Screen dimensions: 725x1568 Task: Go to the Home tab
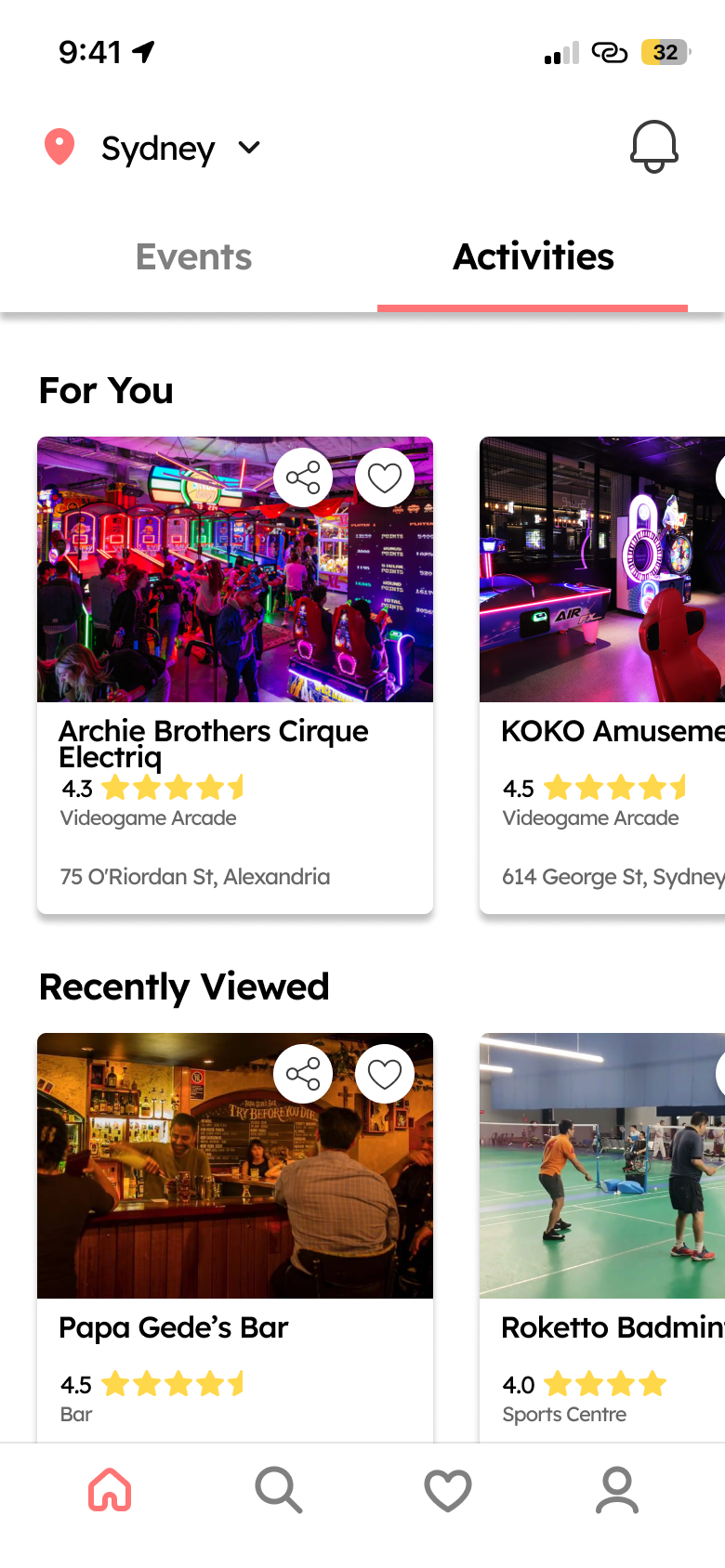coord(110,1490)
